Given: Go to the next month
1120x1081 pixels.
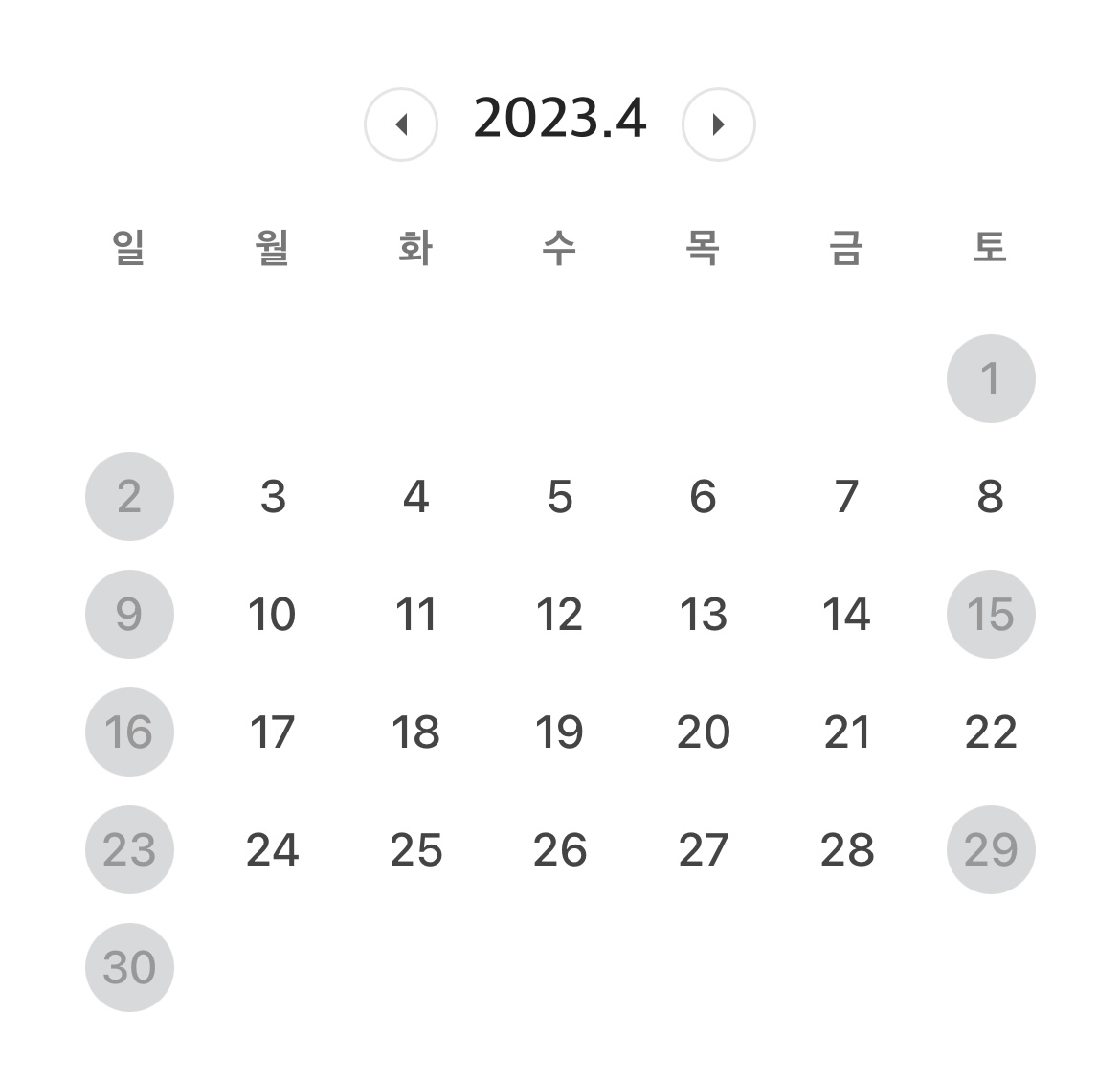Looking at the screenshot, I should pyautogui.click(x=718, y=124).
